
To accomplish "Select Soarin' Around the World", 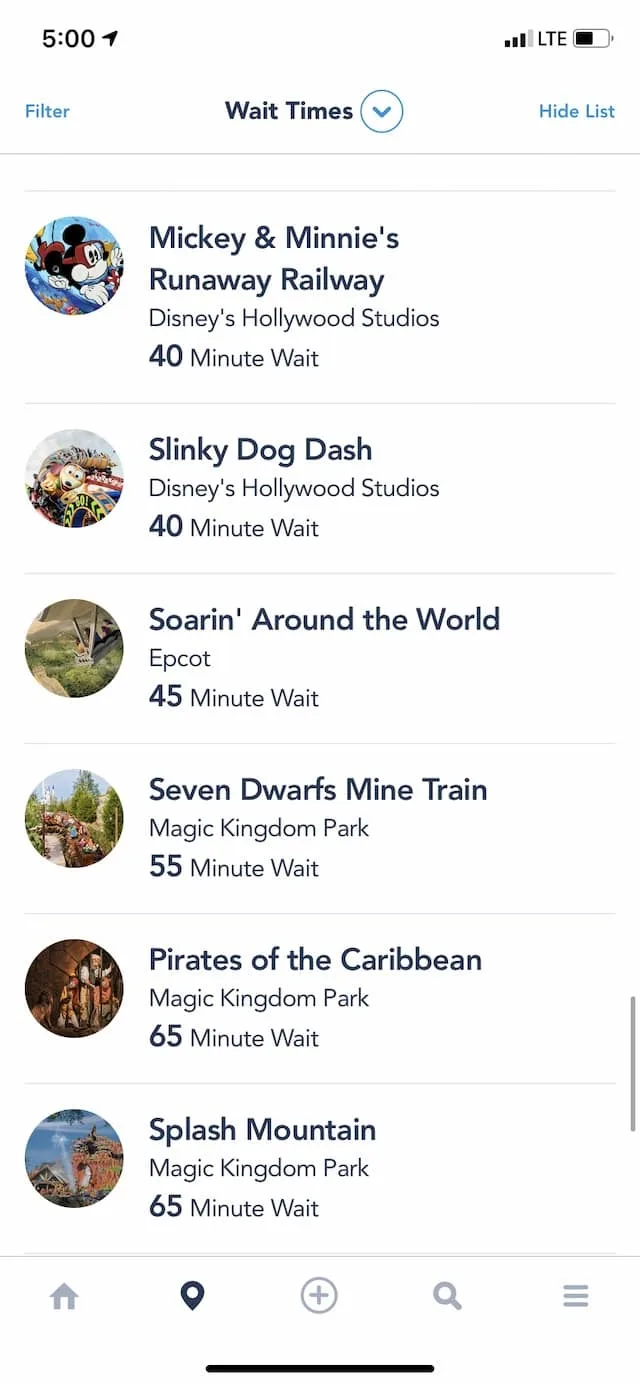I will point(320,659).
